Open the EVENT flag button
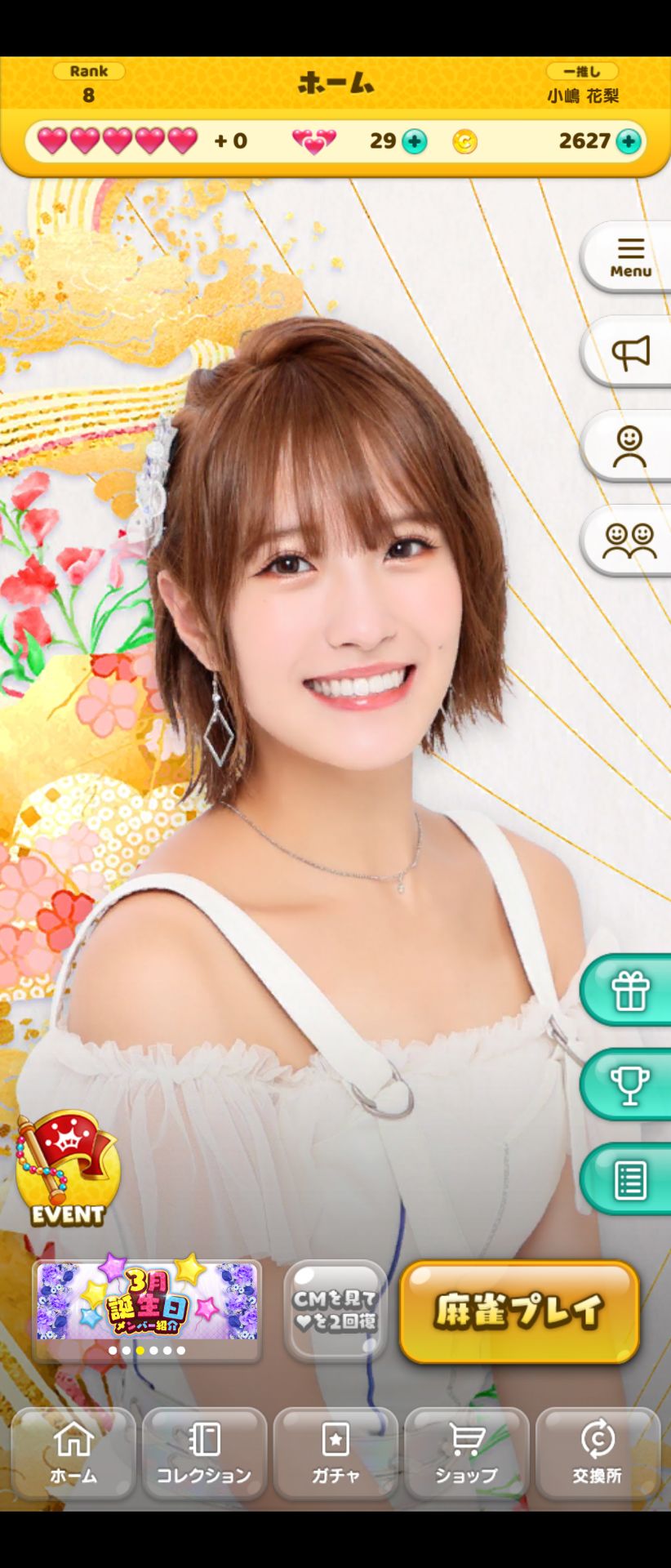The image size is (671, 1568). coord(68,1169)
